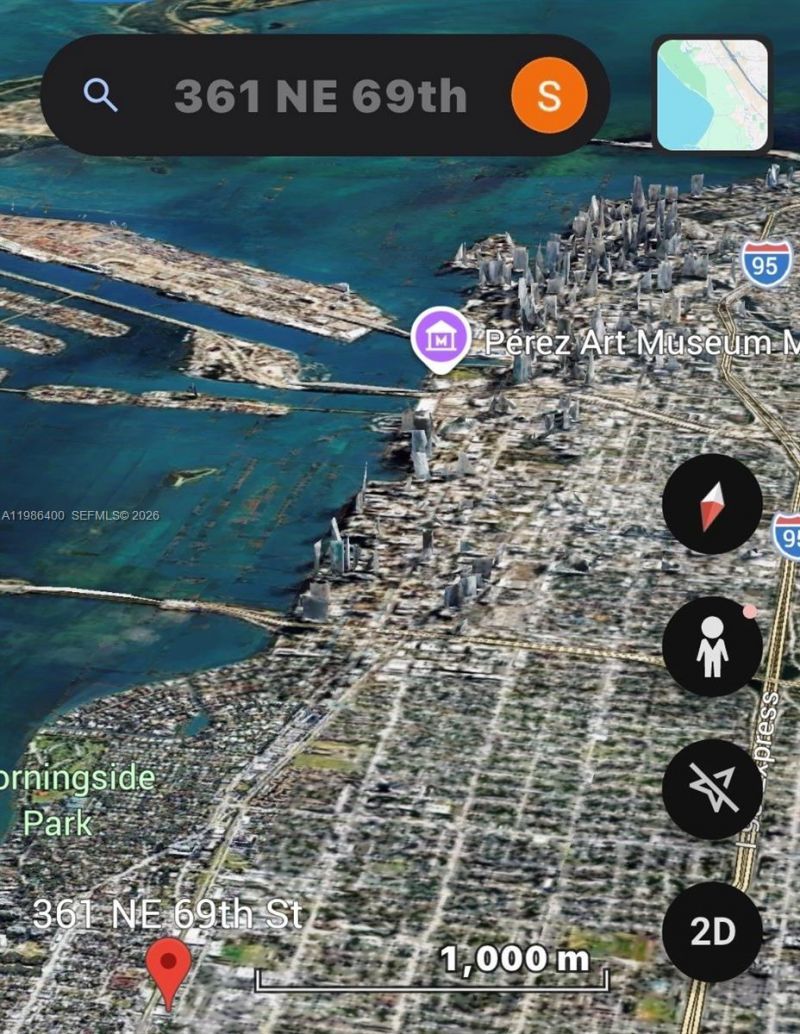The height and width of the screenshot is (1034, 800).
Task: Open the search field showing 361 NE 69th
Action: point(320,97)
